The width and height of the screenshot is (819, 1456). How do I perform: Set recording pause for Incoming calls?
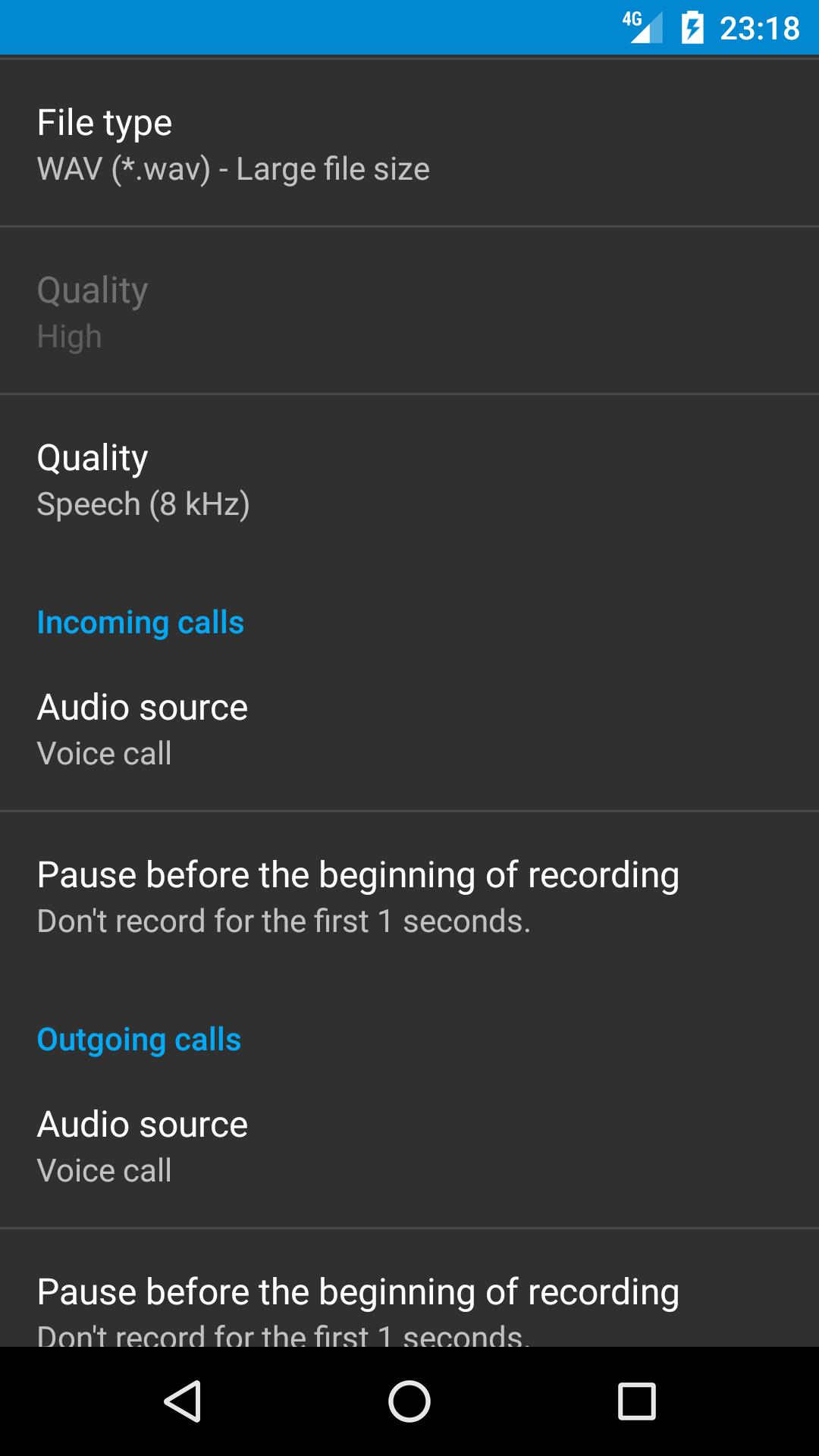coord(409,896)
